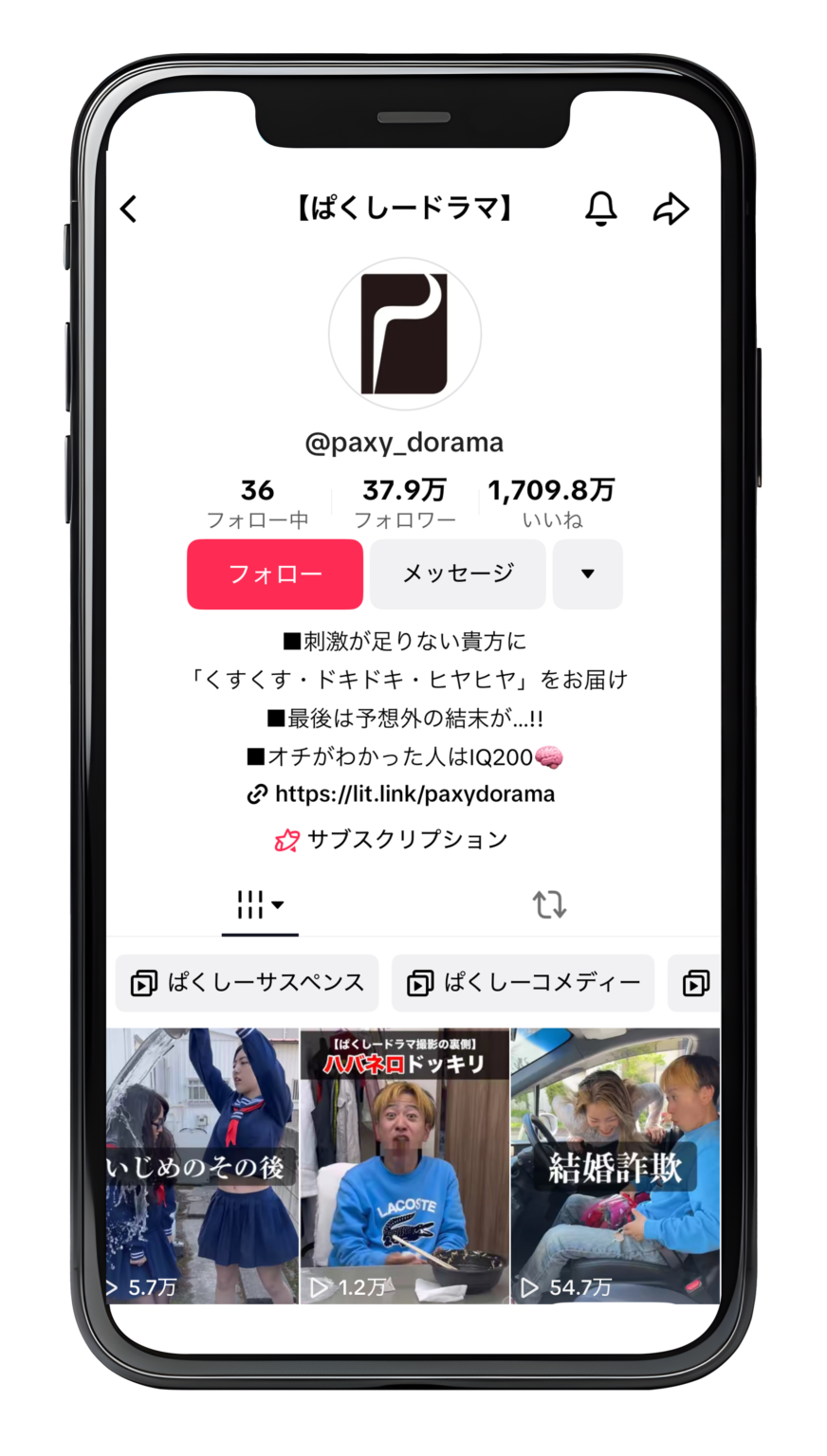Image resolution: width=827 pixels, height=1456 pixels.
Task: Play the 結婚詐欺 video
Action: coord(616,1166)
